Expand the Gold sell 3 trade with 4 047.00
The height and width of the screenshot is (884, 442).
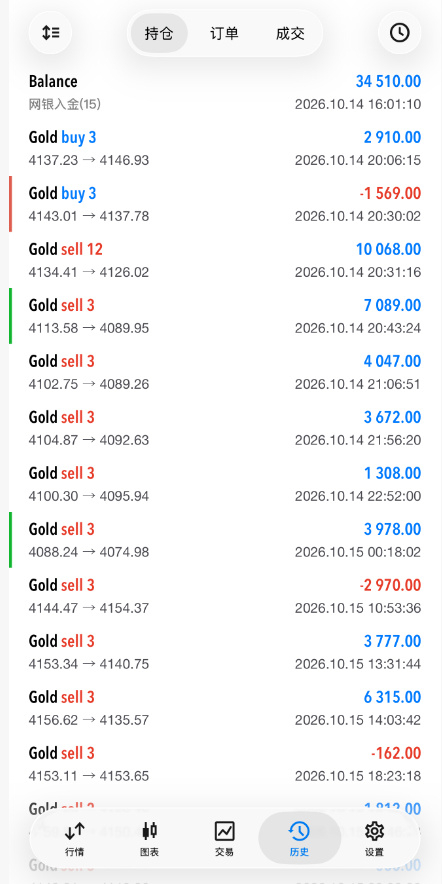pyautogui.click(x=225, y=372)
